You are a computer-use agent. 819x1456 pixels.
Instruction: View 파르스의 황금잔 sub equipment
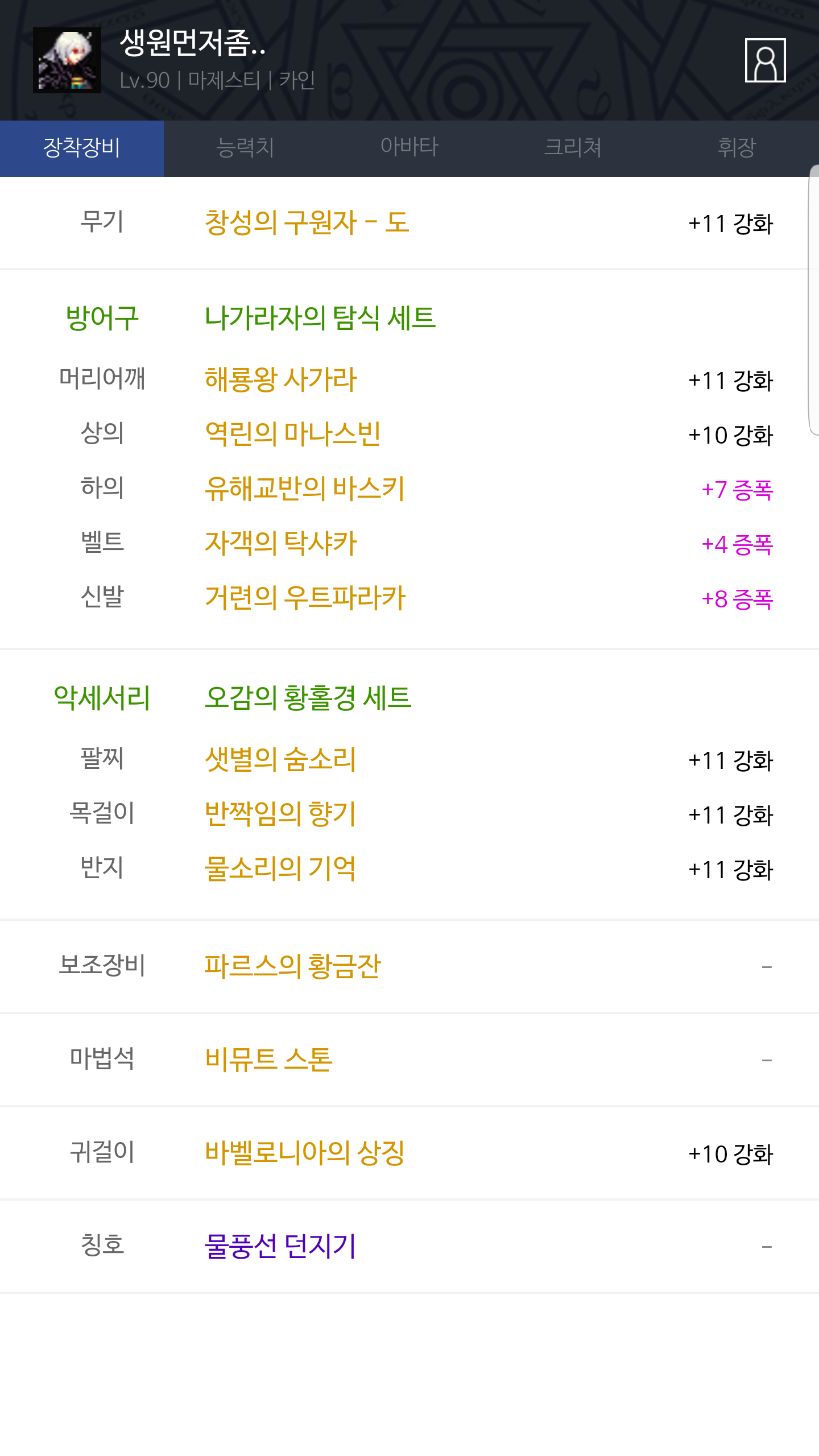(x=293, y=966)
